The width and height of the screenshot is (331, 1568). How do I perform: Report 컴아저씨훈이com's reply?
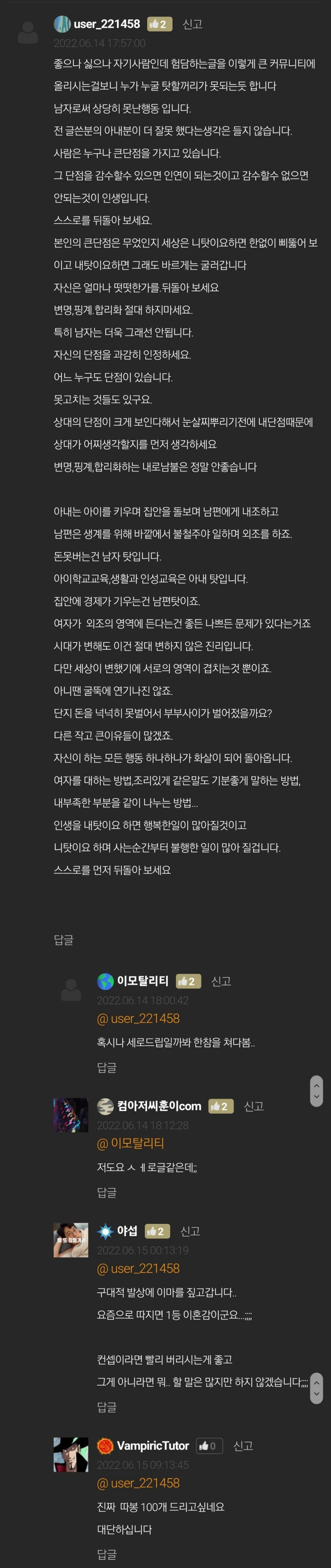(x=254, y=1106)
